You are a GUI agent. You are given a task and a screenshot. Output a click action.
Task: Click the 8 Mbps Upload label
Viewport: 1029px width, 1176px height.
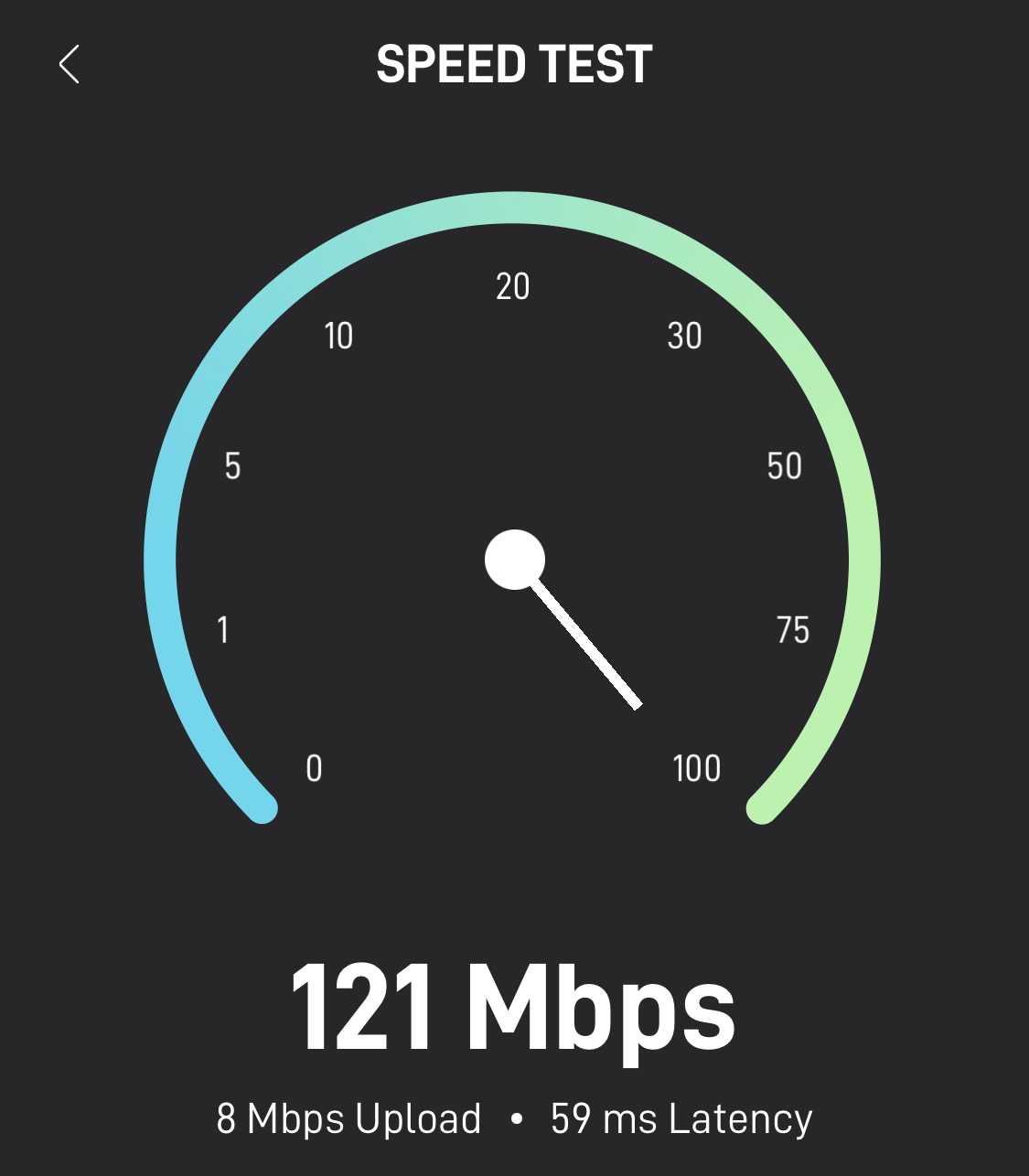point(348,1117)
